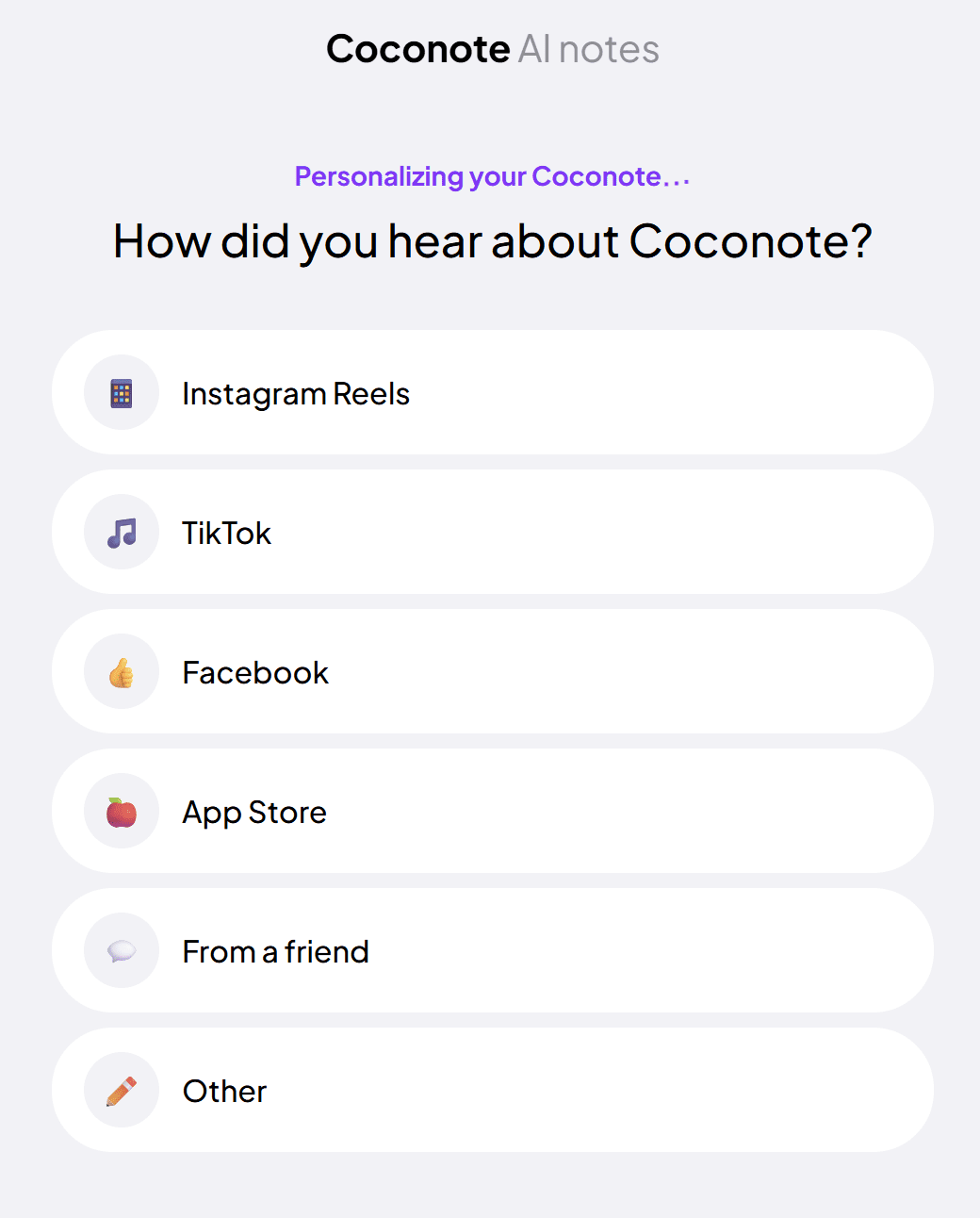This screenshot has width=980, height=1218.
Task: Click the speech bubble icon for From a friend
Action: 121,950
